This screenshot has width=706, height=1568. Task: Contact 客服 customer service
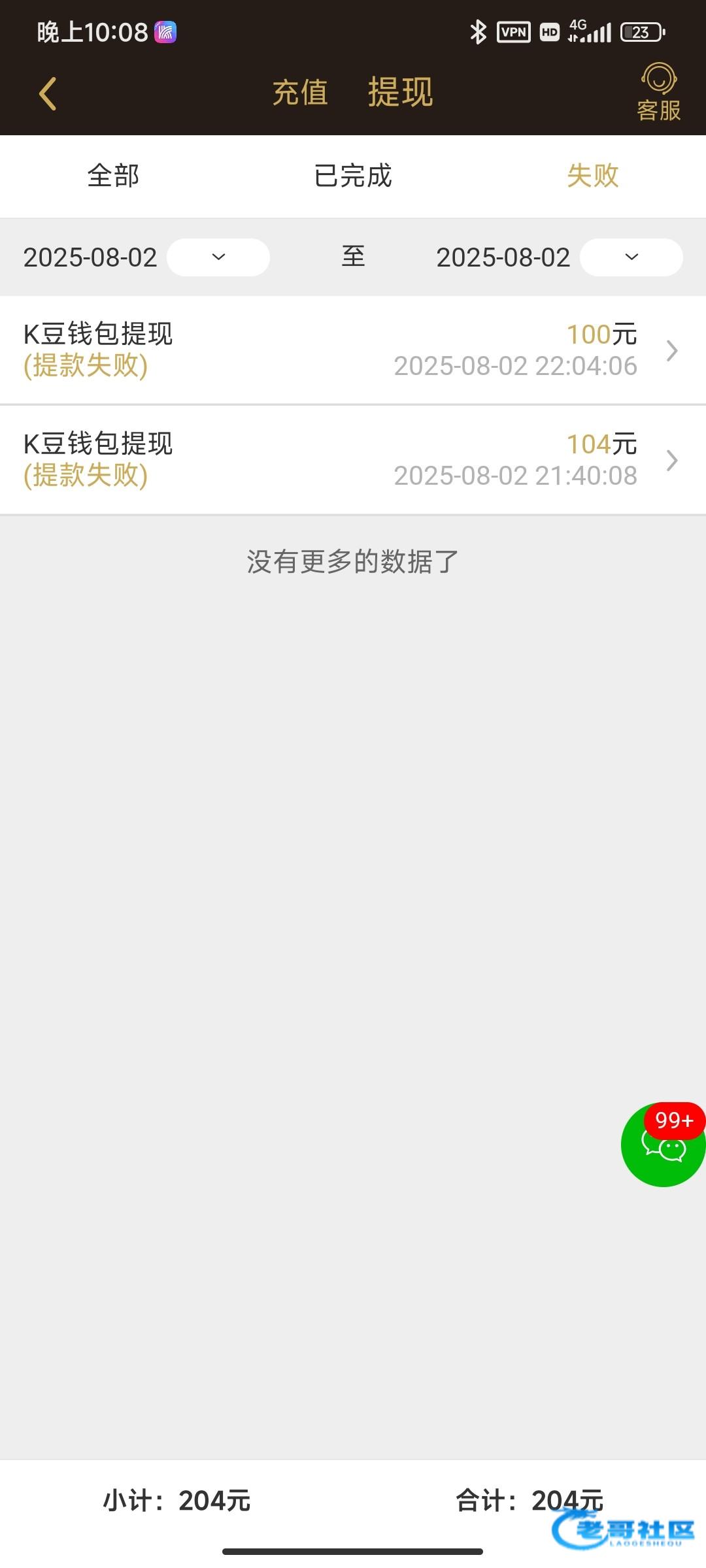(658, 93)
